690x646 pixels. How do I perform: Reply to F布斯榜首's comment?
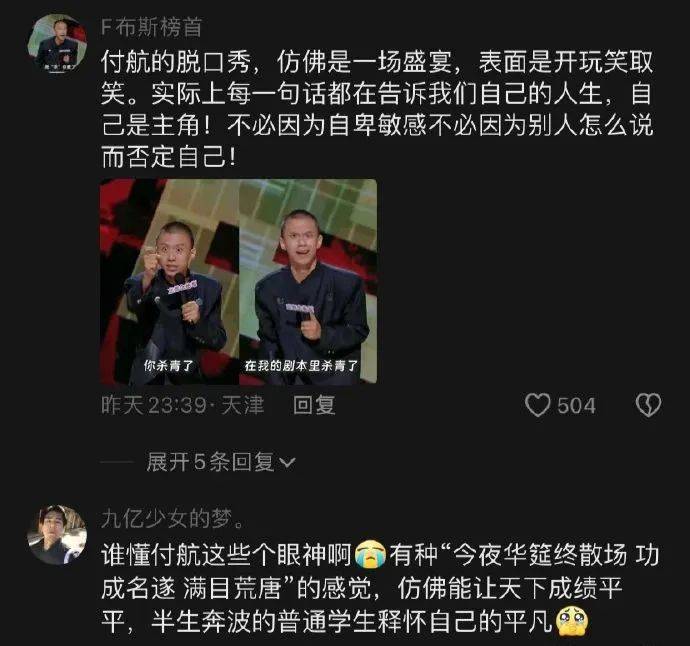pos(314,405)
